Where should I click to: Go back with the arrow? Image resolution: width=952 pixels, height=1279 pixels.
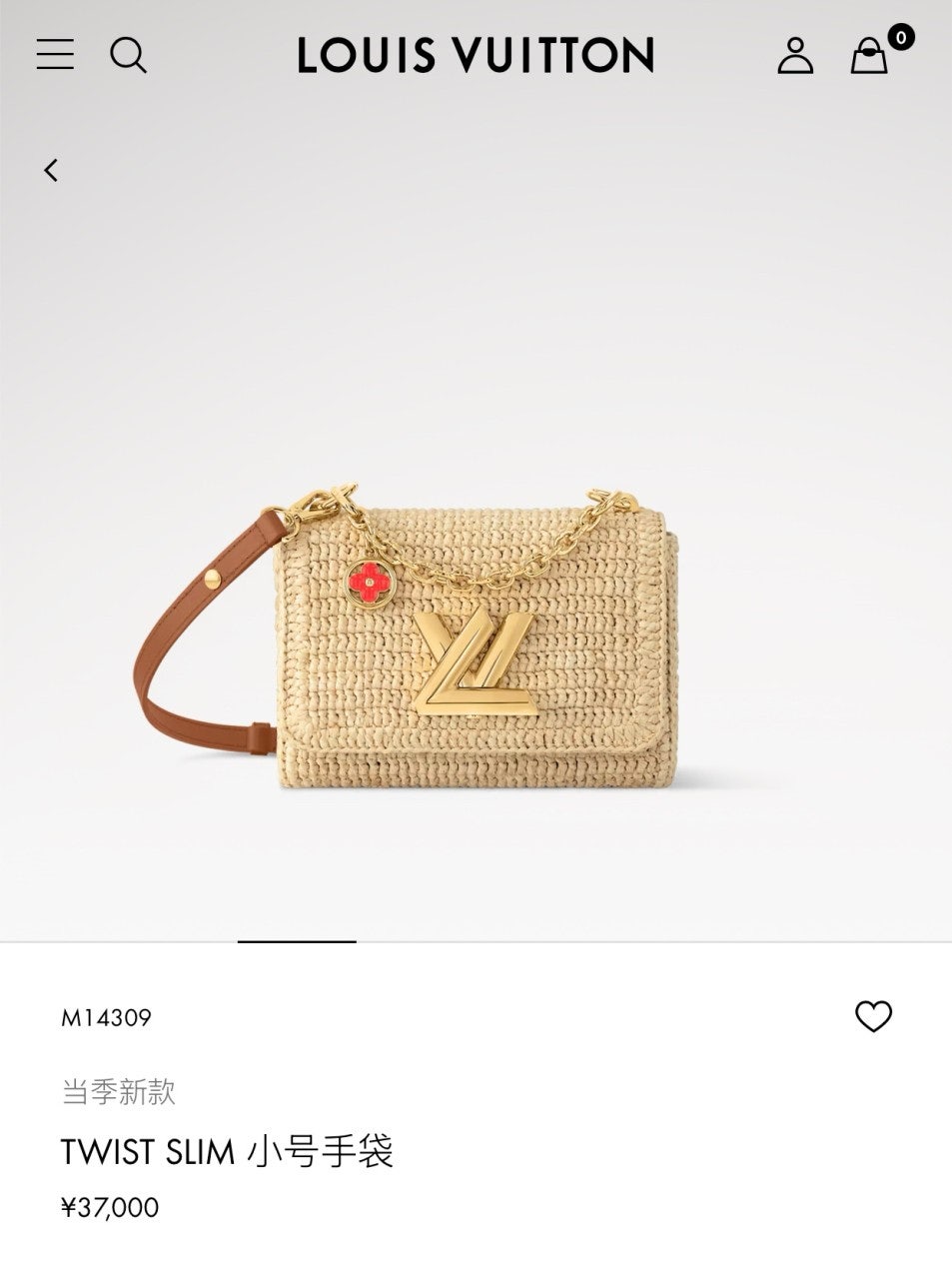pyautogui.click(x=51, y=170)
